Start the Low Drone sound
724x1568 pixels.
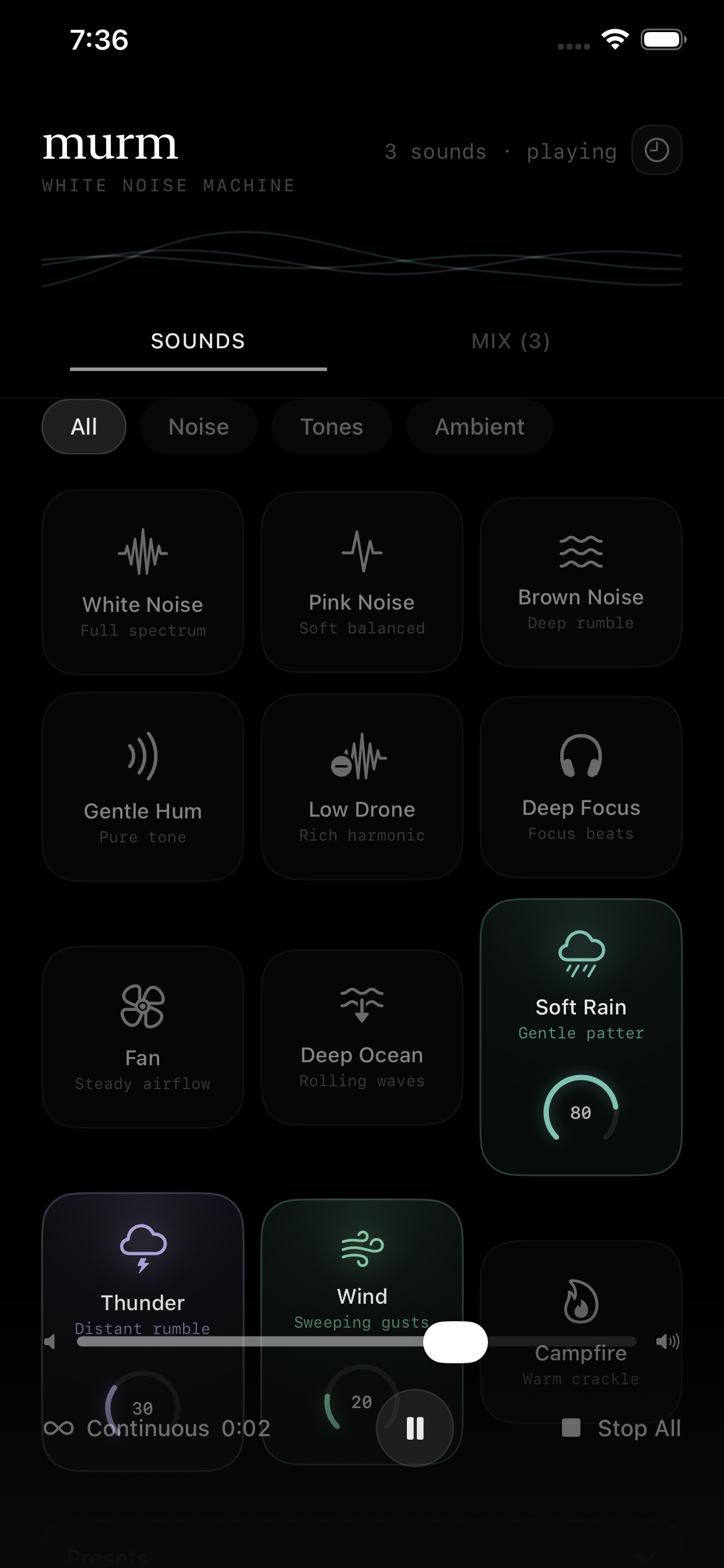[x=361, y=786]
